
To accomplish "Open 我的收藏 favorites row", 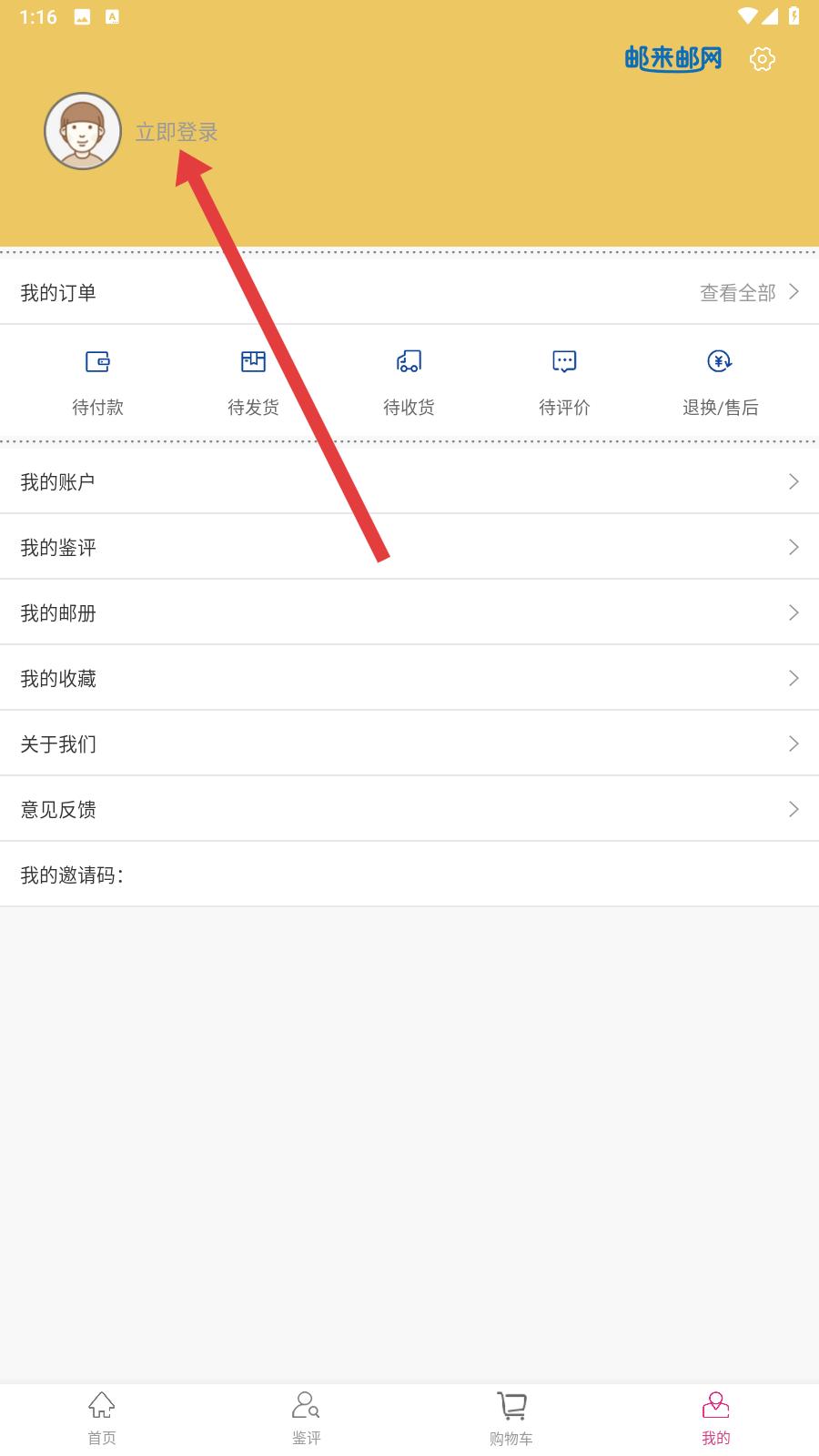I will [409, 678].
